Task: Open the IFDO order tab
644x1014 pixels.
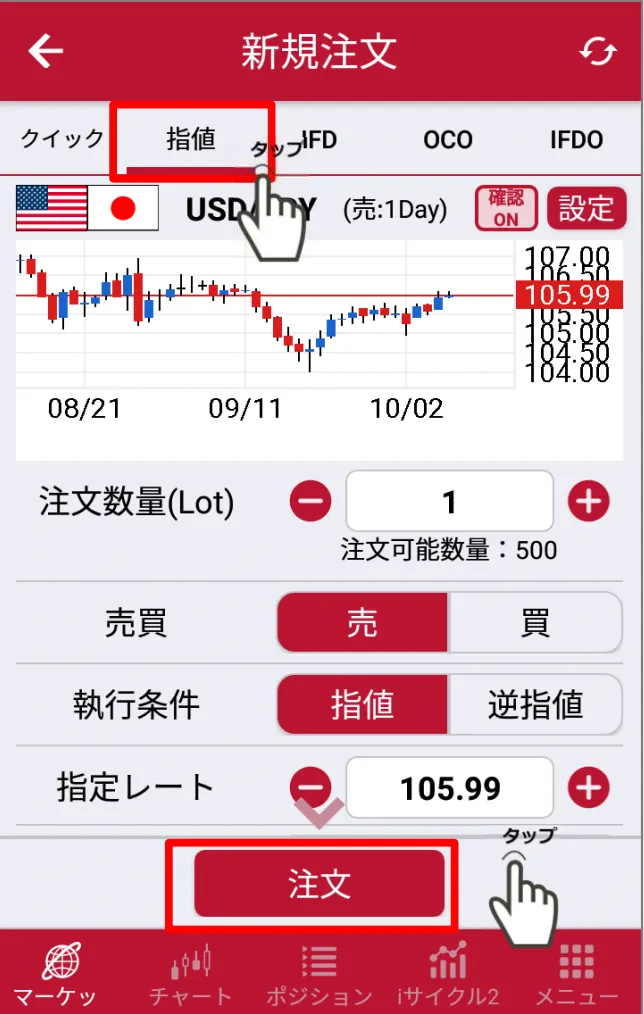Action: [x=576, y=140]
